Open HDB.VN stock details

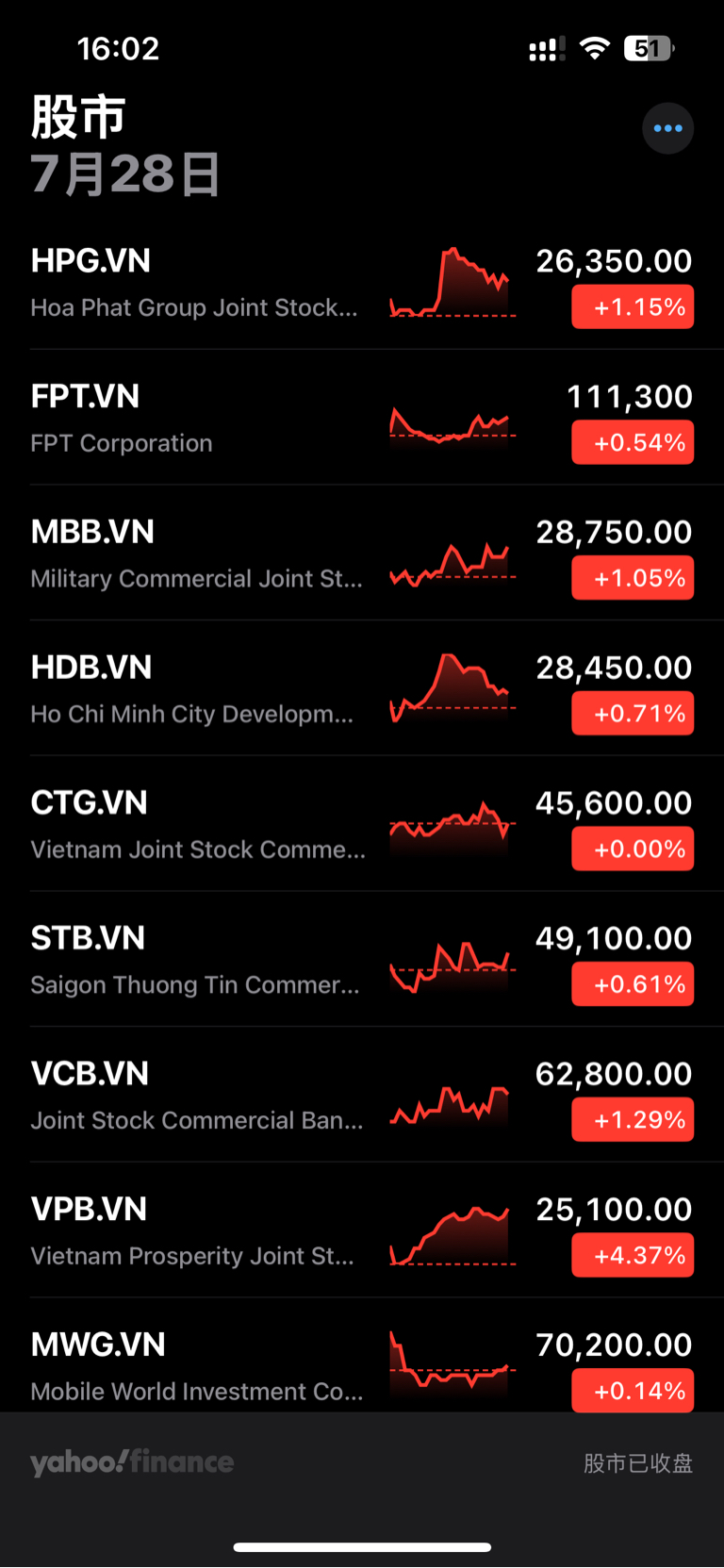[362, 688]
